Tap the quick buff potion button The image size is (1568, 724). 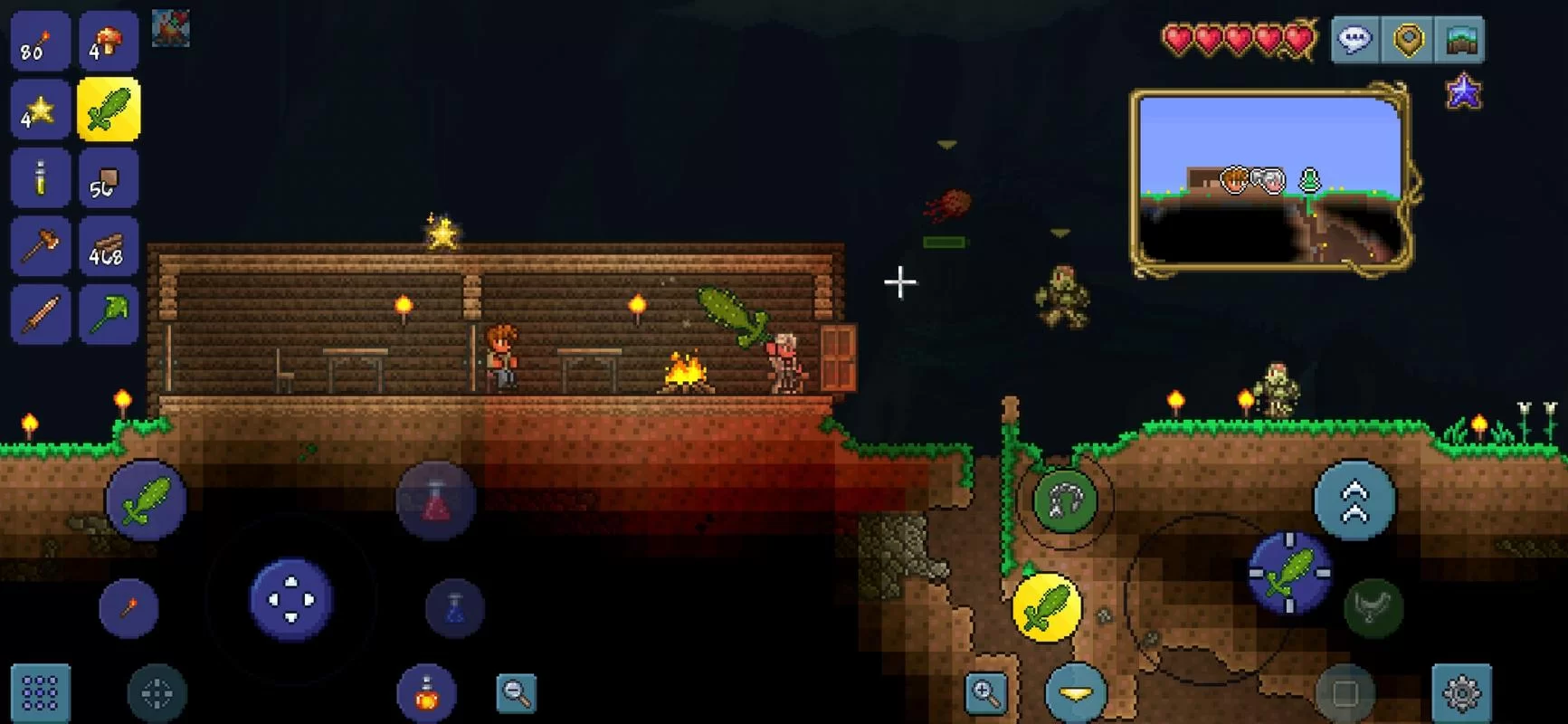tap(426, 693)
